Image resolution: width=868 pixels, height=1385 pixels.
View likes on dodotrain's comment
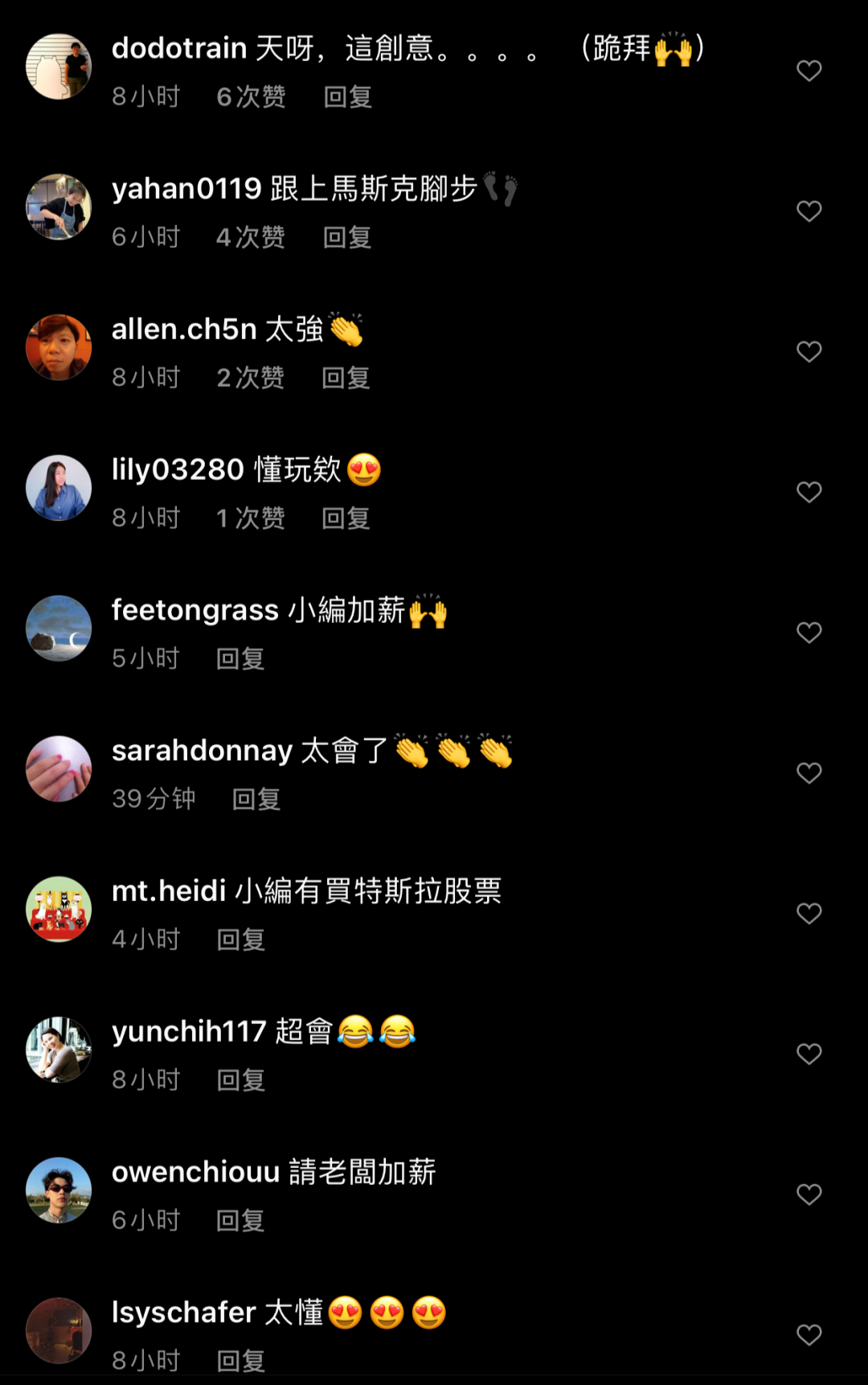point(251,97)
